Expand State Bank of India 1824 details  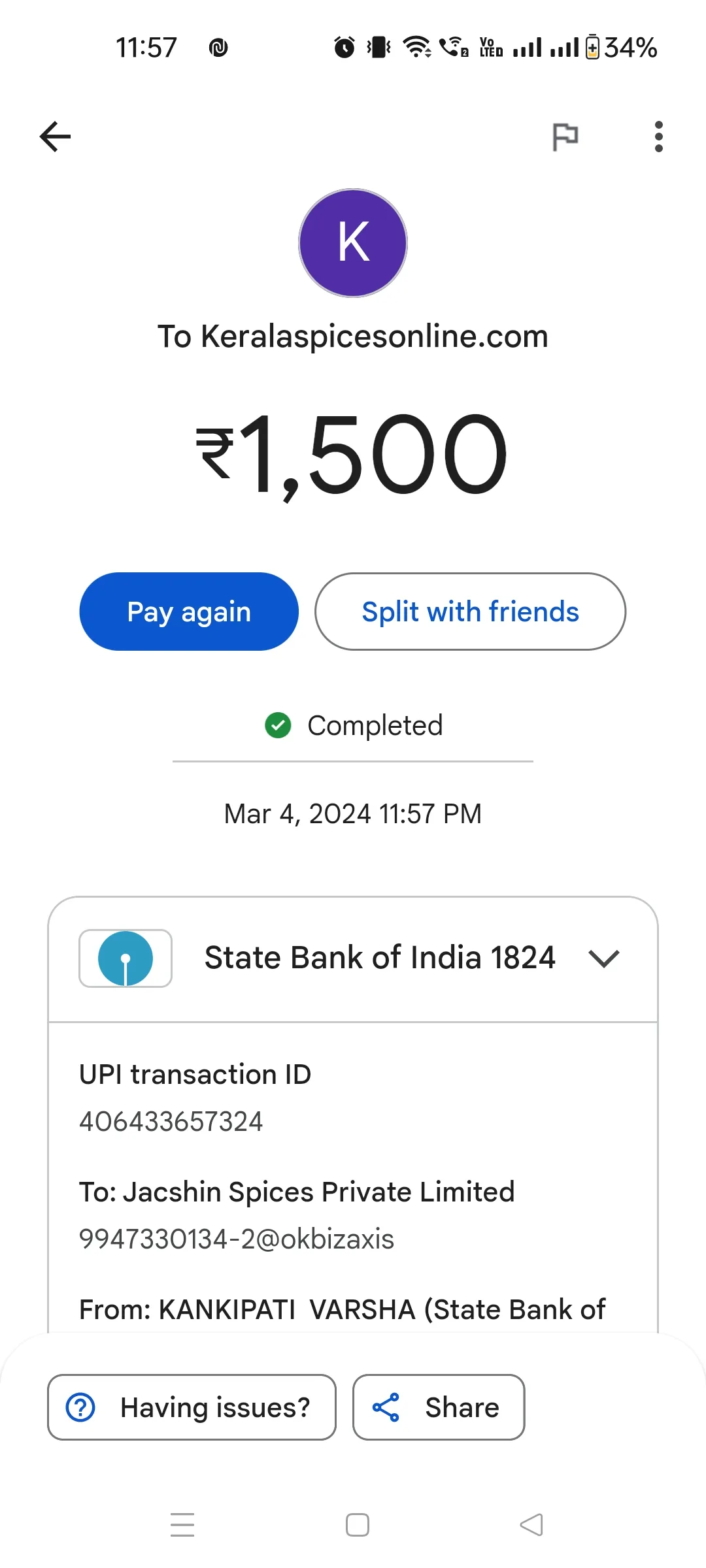coord(353,958)
